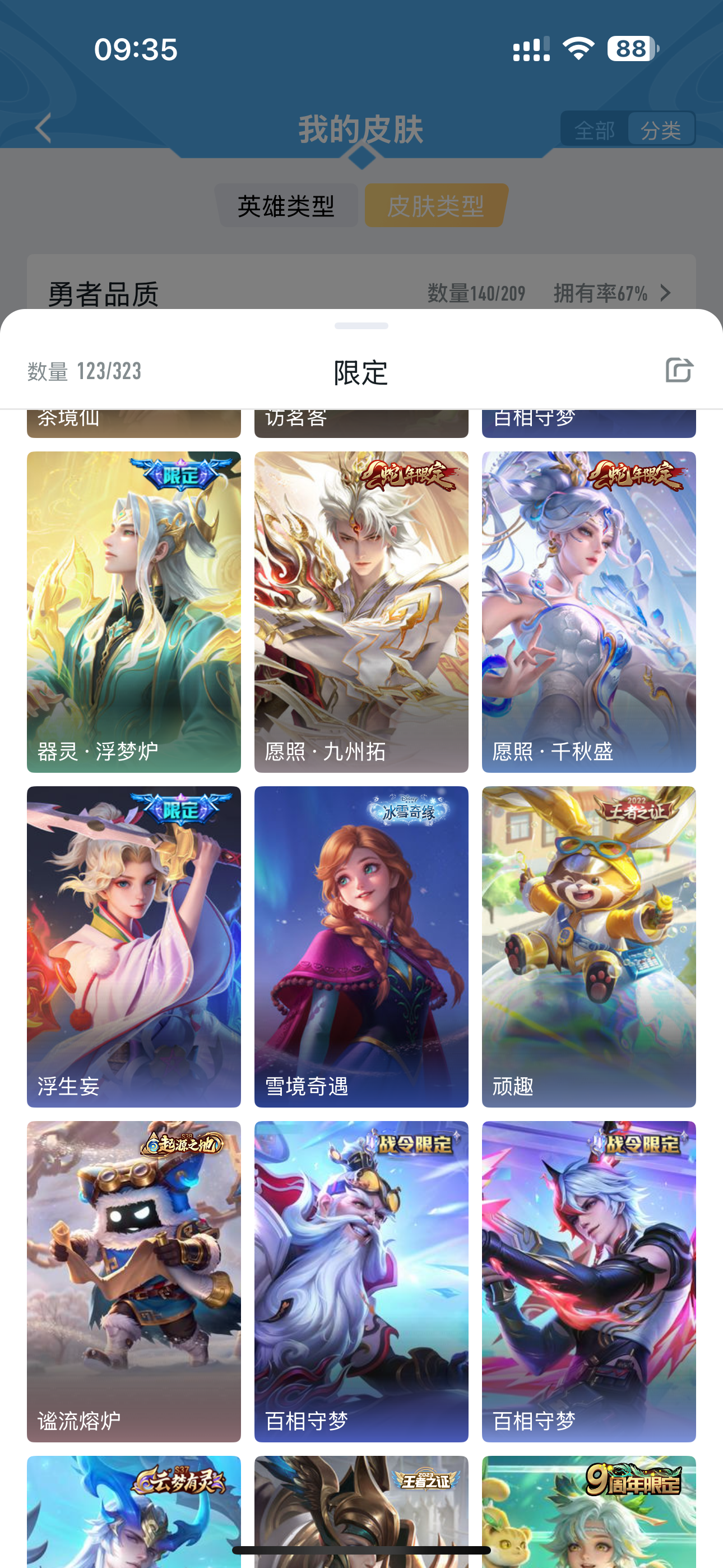Select the 皮肤类型 tab

(435, 206)
